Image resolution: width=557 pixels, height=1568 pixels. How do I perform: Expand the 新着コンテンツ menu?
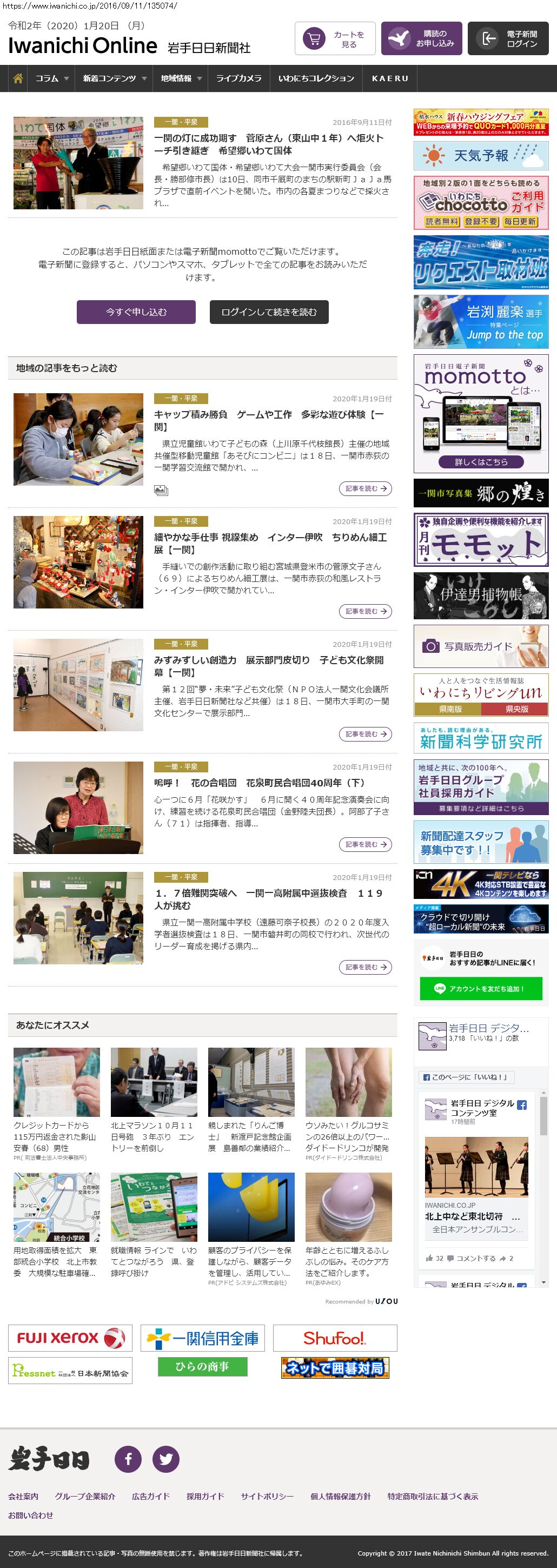click(115, 78)
